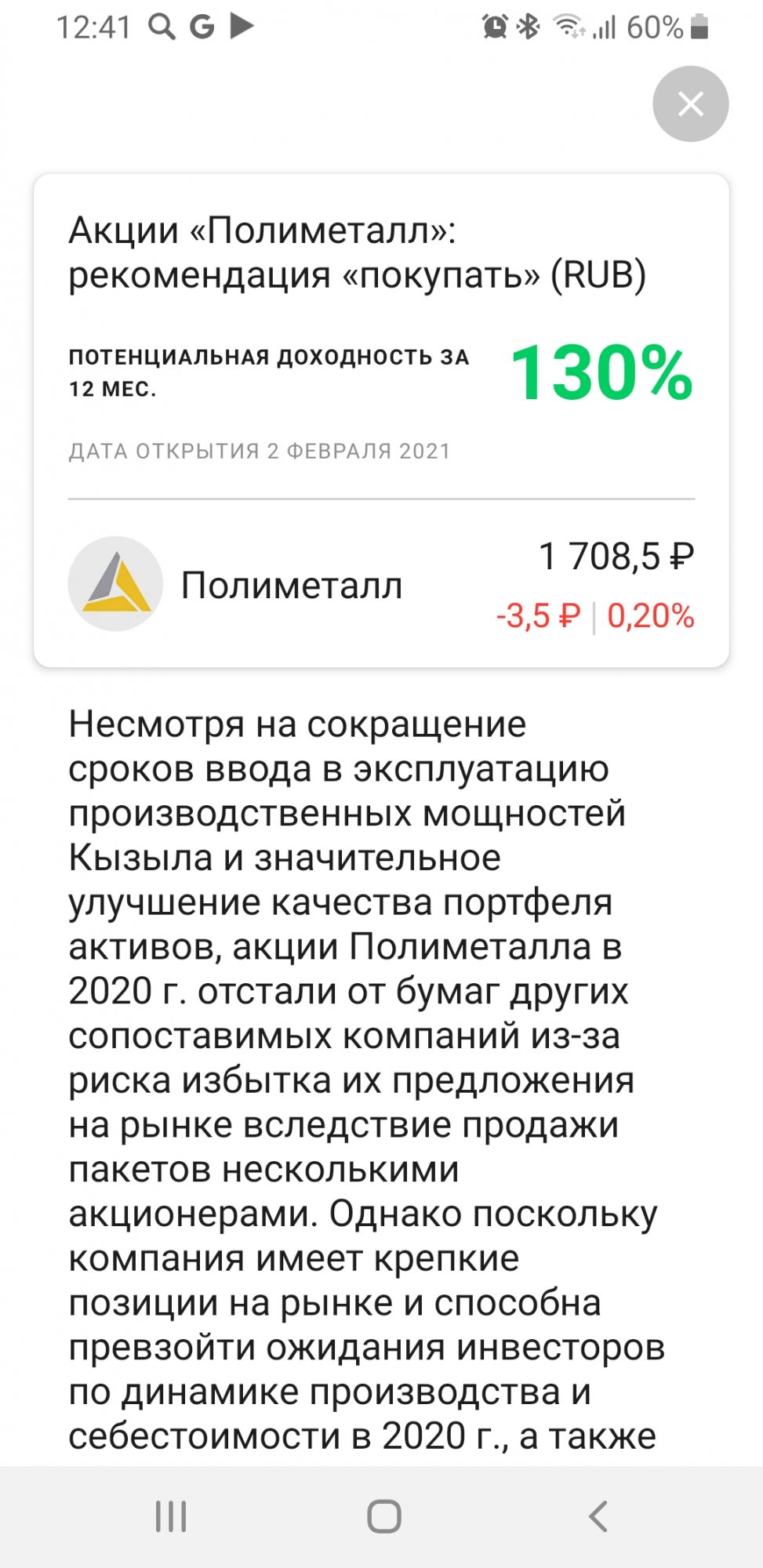This screenshot has width=763, height=1568.
Task: Close the Polymetal recommendation screen
Action: pyautogui.click(x=690, y=103)
